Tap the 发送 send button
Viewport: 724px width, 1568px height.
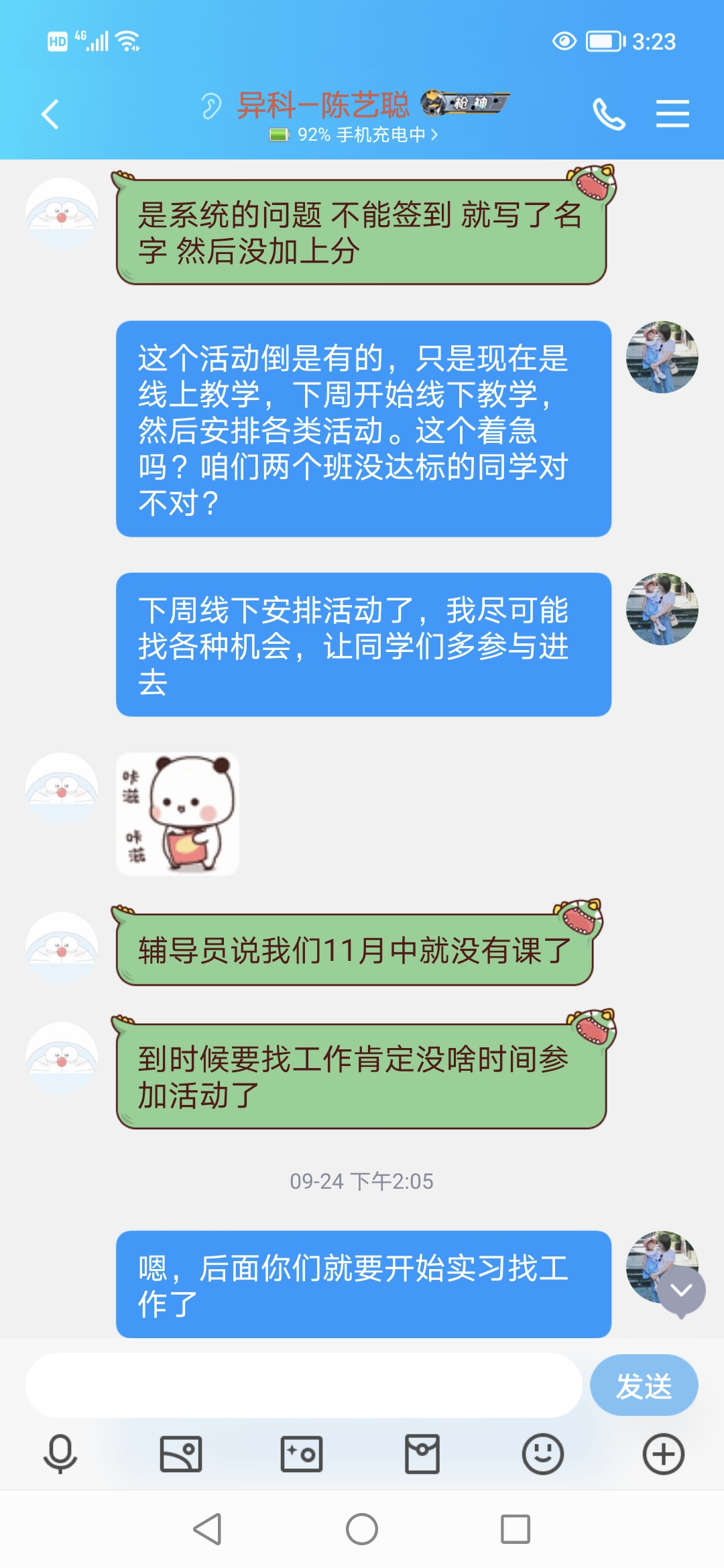pyautogui.click(x=644, y=1385)
